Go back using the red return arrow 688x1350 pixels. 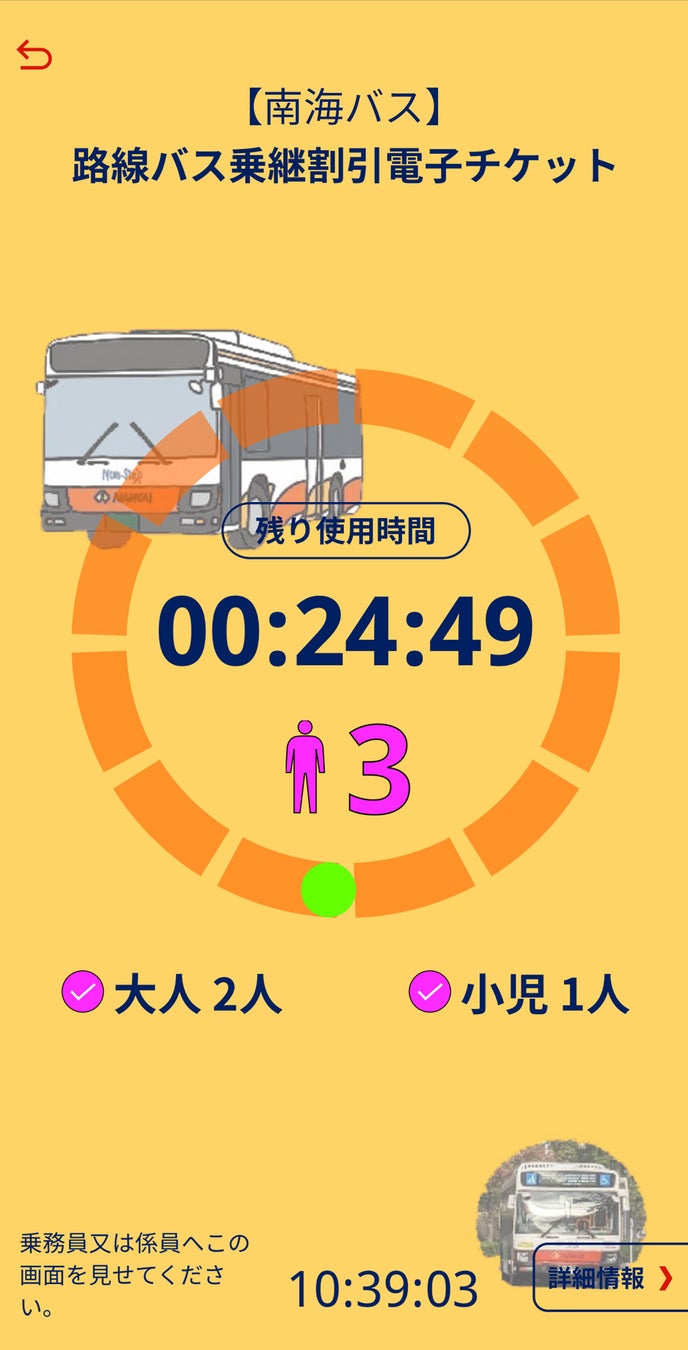pyautogui.click(x=34, y=56)
